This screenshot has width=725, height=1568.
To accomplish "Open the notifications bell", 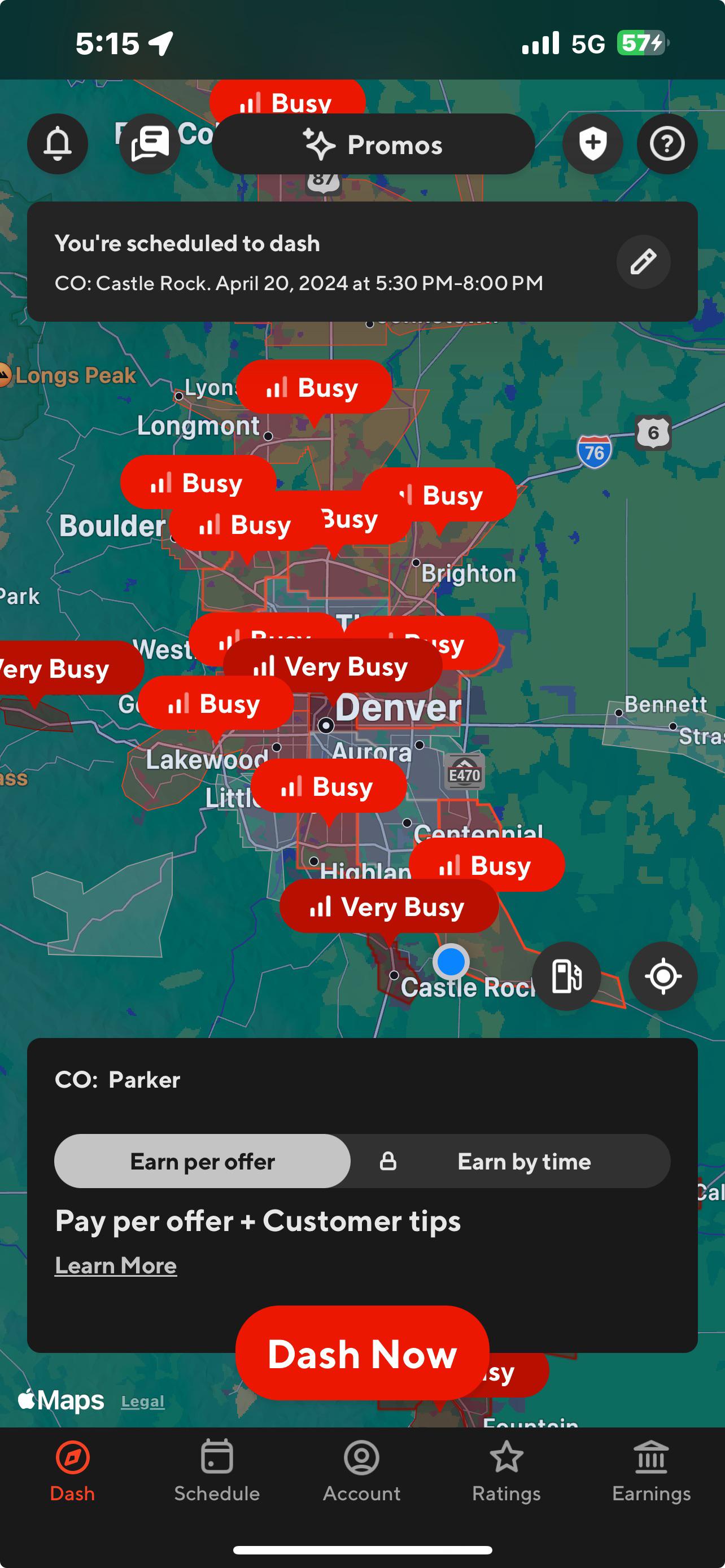I will coord(57,144).
